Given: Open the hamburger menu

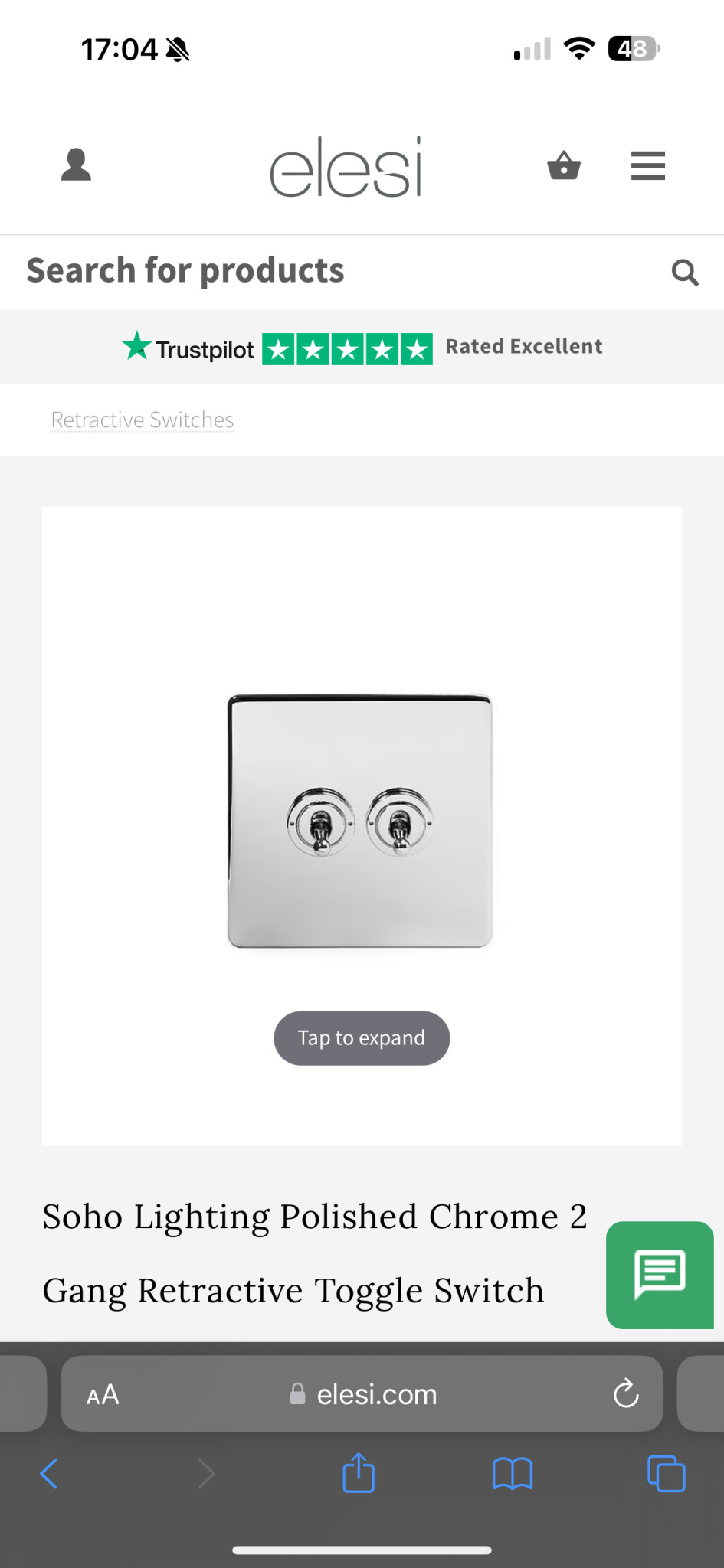Looking at the screenshot, I should click(x=647, y=165).
